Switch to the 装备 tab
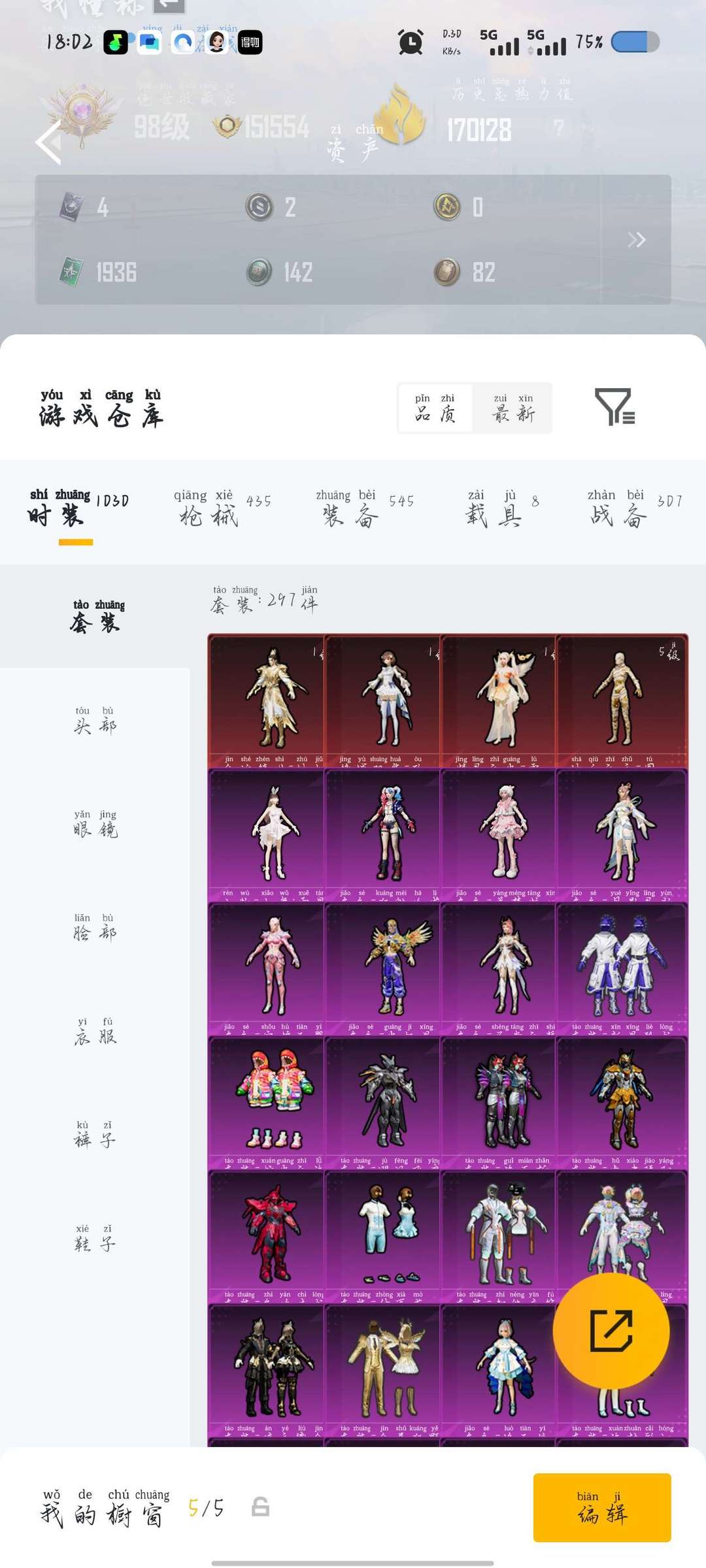Viewport: 706px width, 1568px height. tap(365, 508)
